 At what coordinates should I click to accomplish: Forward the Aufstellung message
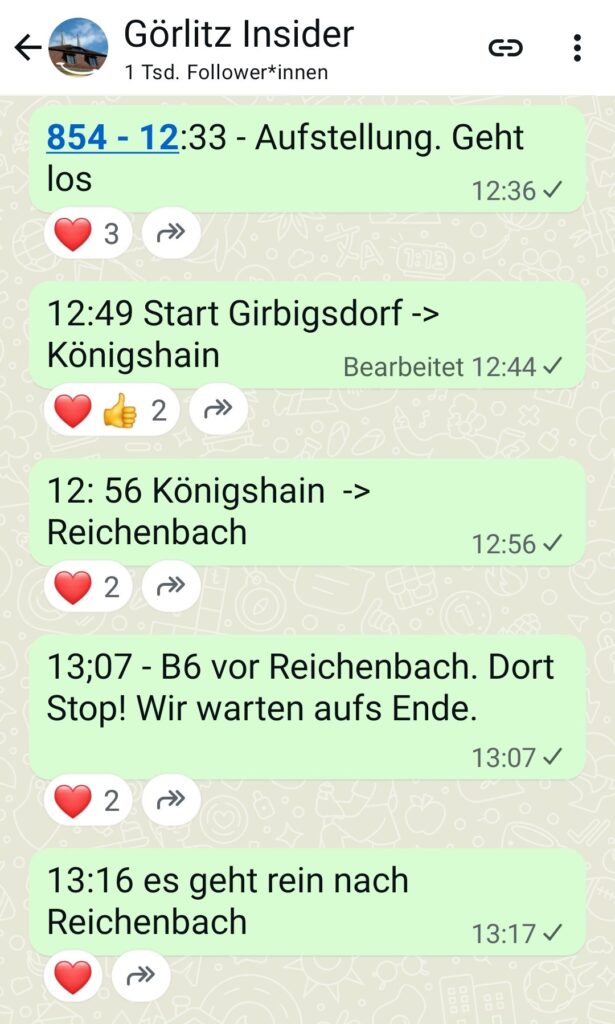tap(171, 233)
